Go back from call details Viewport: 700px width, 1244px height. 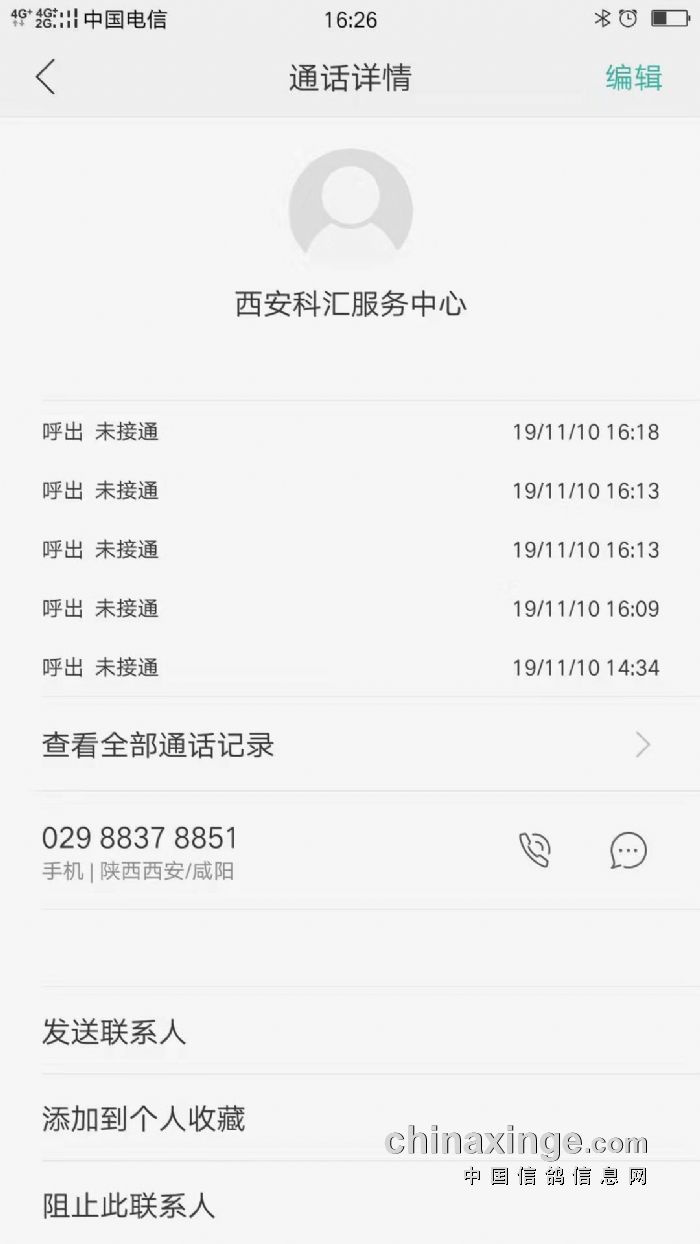click(46, 77)
